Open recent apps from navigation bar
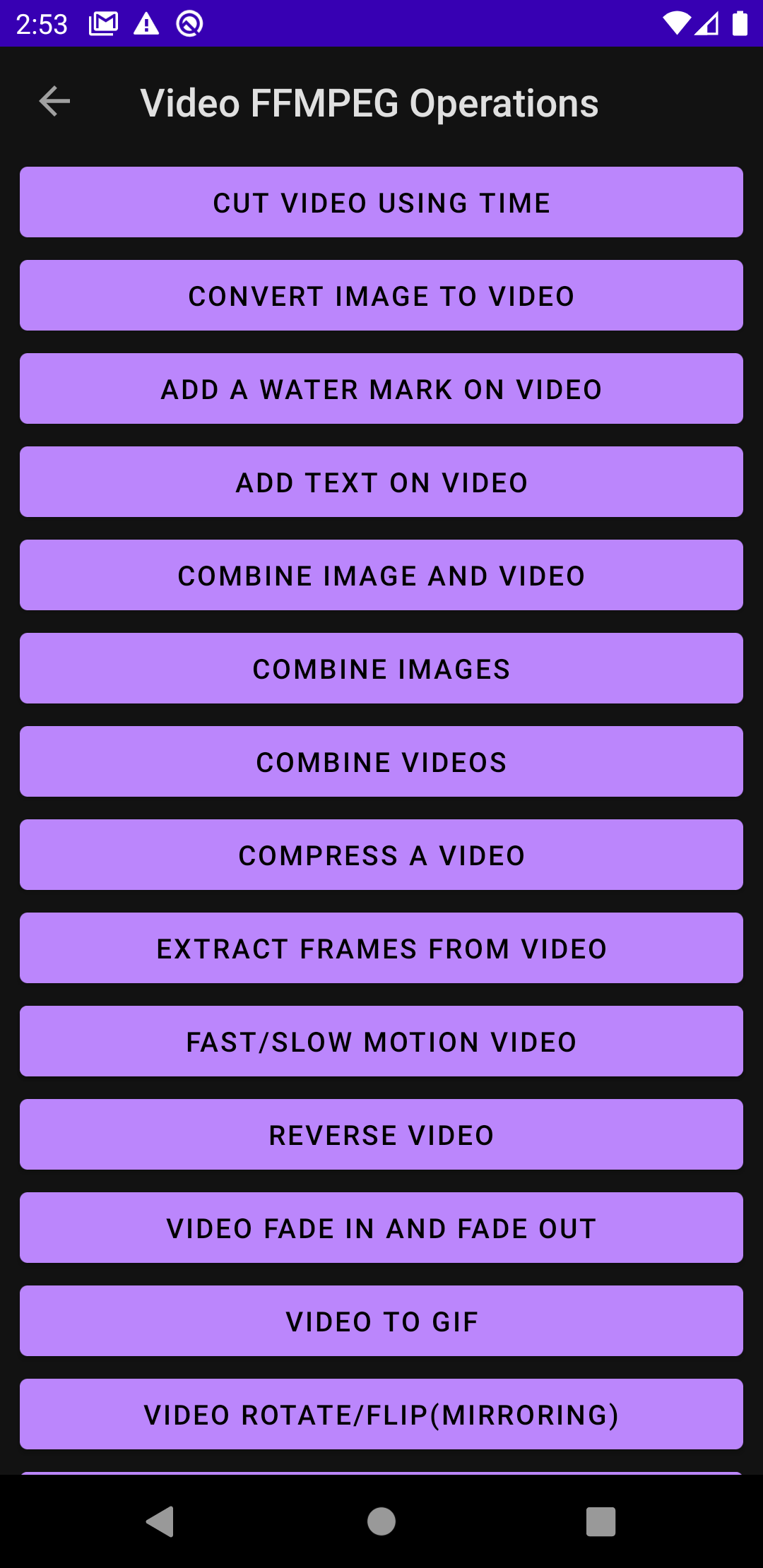The height and width of the screenshot is (1568, 763). pyautogui.click(x=601, y=1521)
